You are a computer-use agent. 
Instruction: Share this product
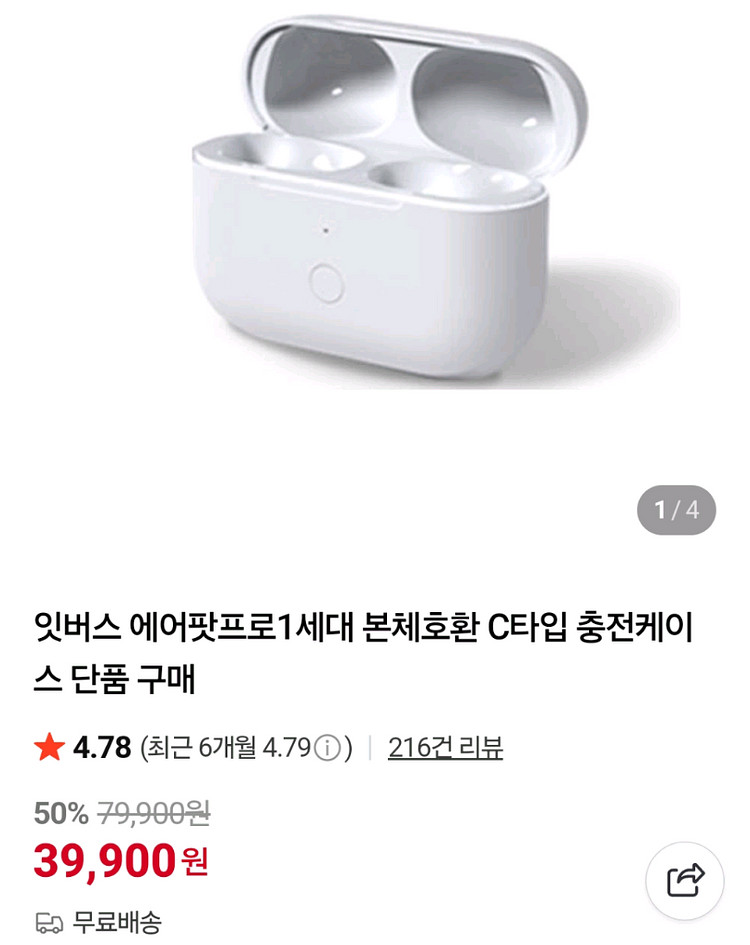[684, 881]
